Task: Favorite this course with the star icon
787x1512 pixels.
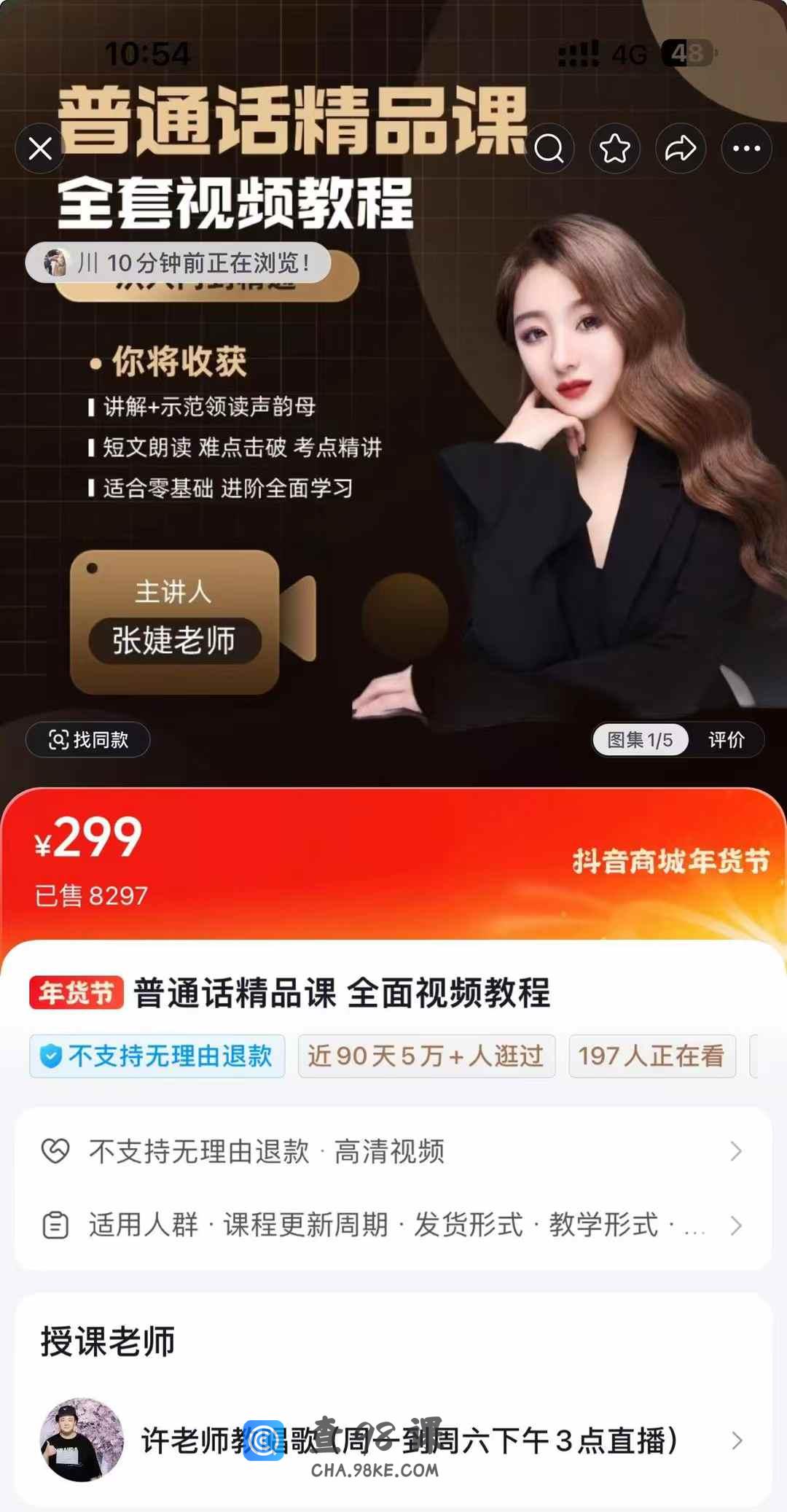Action: (615, 149)
